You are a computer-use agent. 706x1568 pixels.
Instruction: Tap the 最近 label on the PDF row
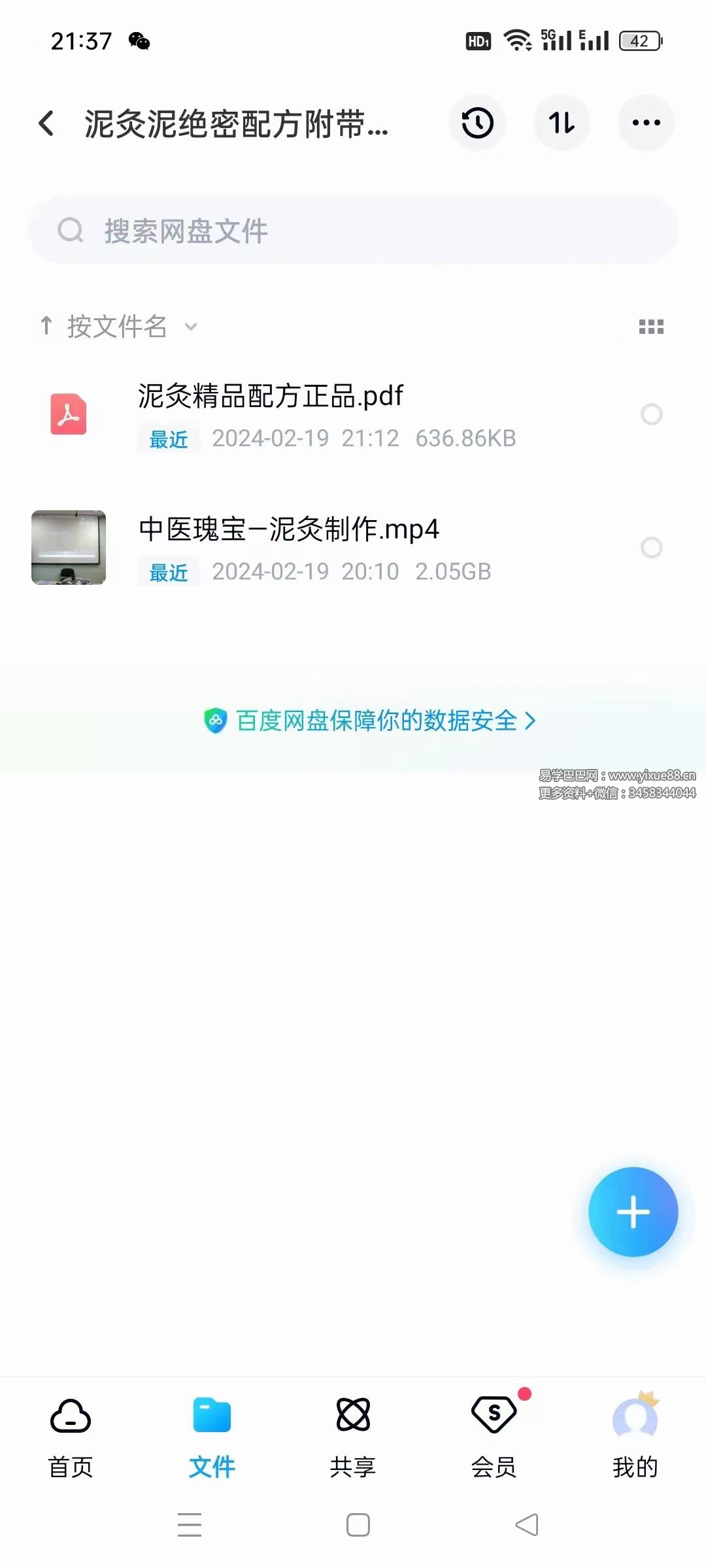(167, 439)
